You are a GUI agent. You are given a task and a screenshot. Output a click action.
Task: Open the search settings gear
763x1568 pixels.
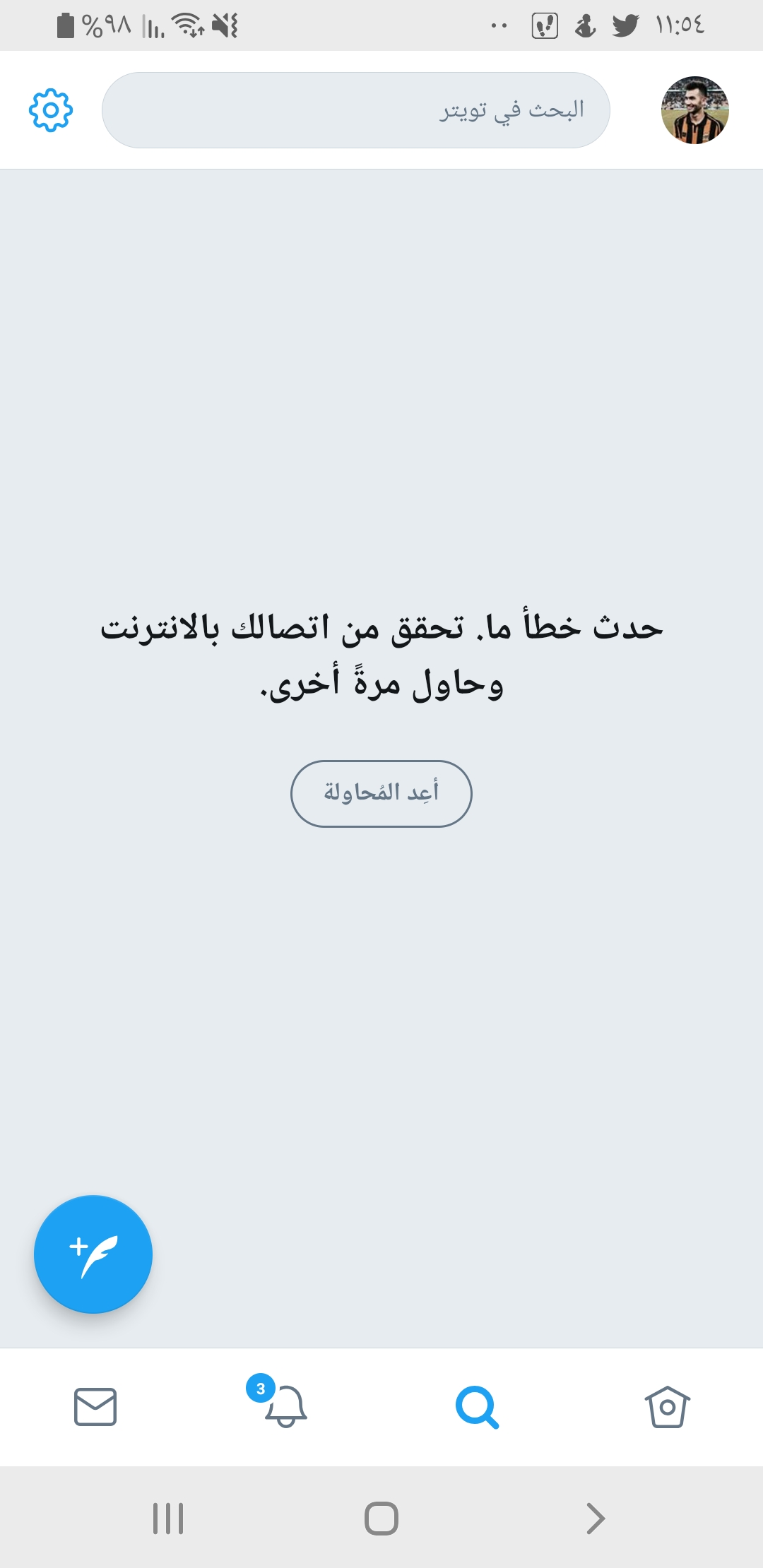(x=51, y=110)
